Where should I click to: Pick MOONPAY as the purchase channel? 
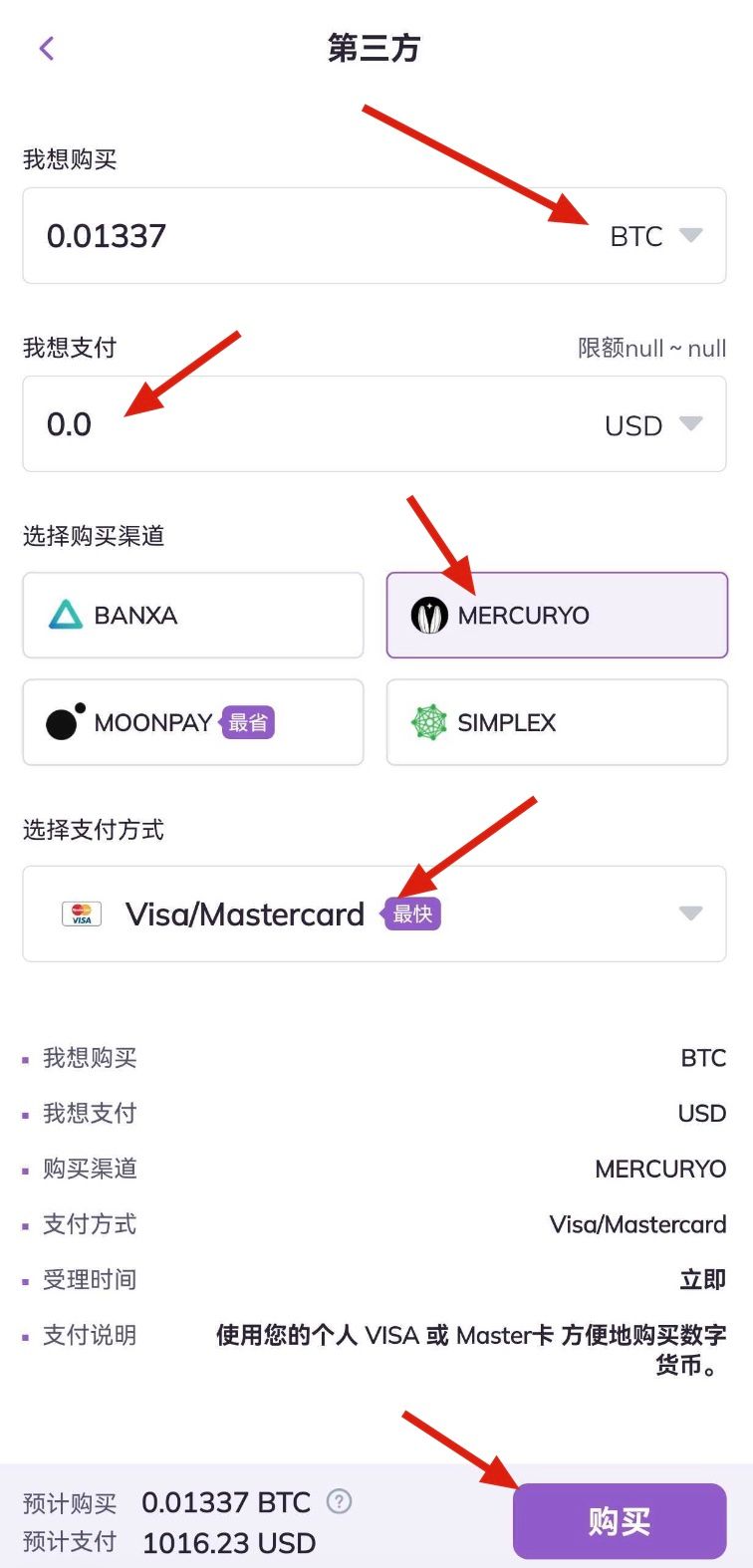(x=193, y=722)
